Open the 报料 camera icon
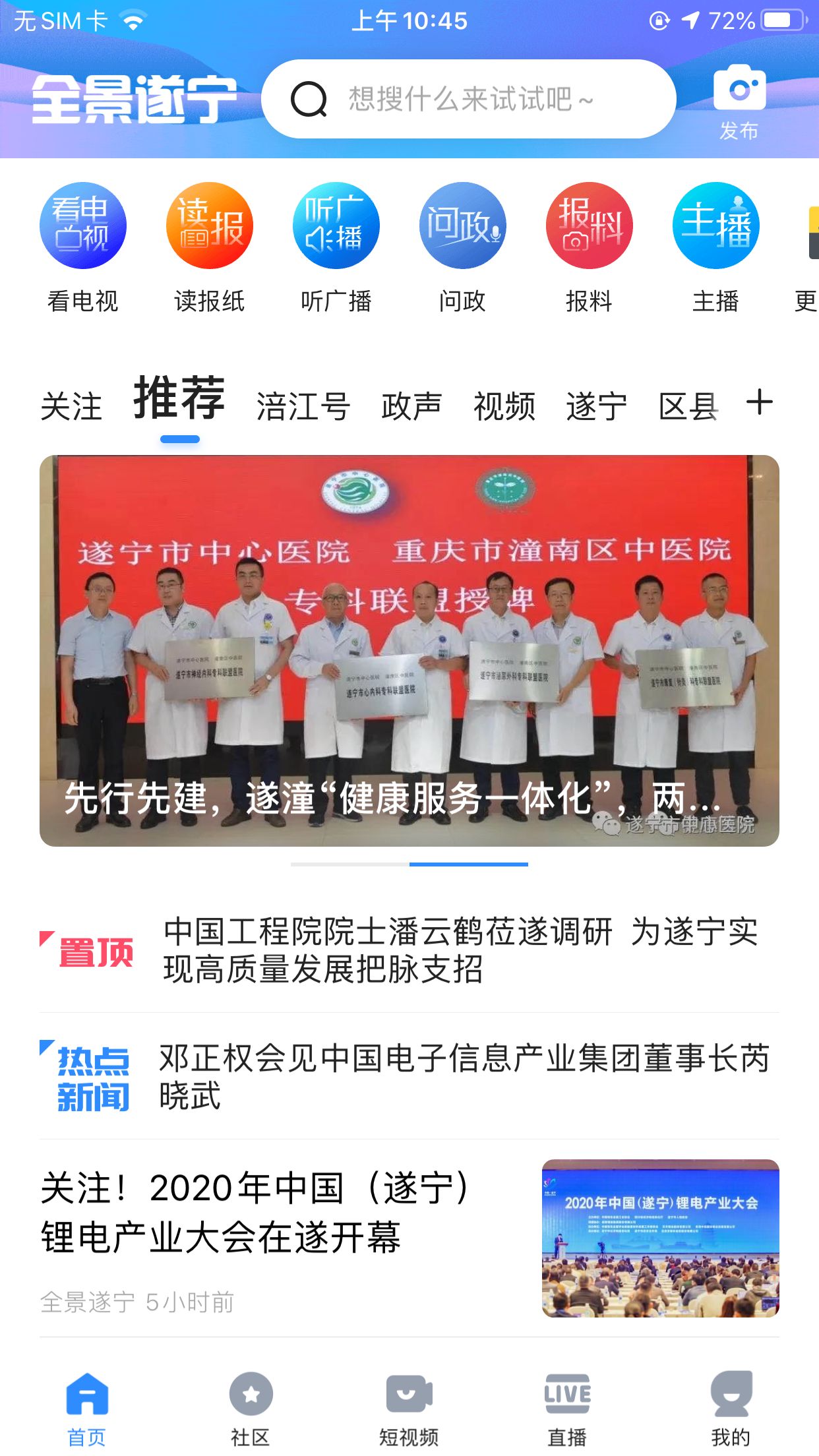819x1456 pixels. 590,225
